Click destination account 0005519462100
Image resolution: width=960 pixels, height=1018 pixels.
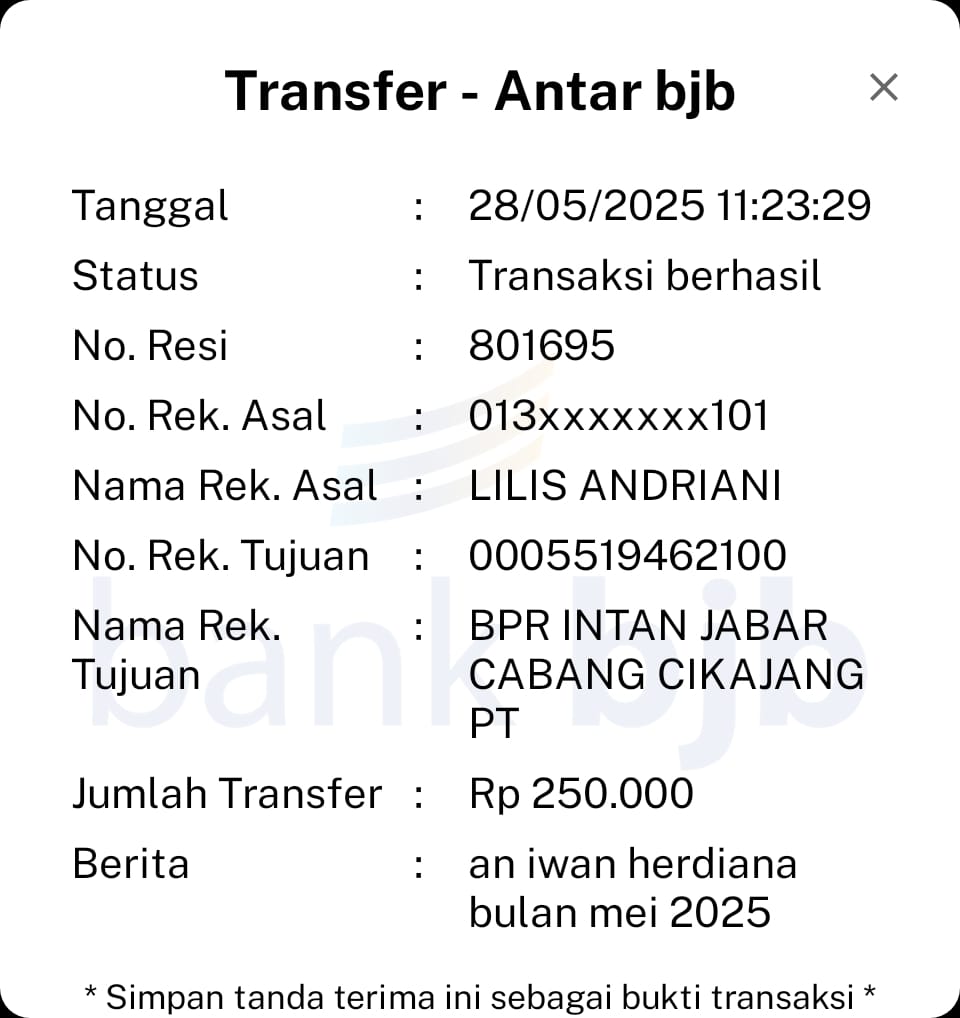point(628,555)
